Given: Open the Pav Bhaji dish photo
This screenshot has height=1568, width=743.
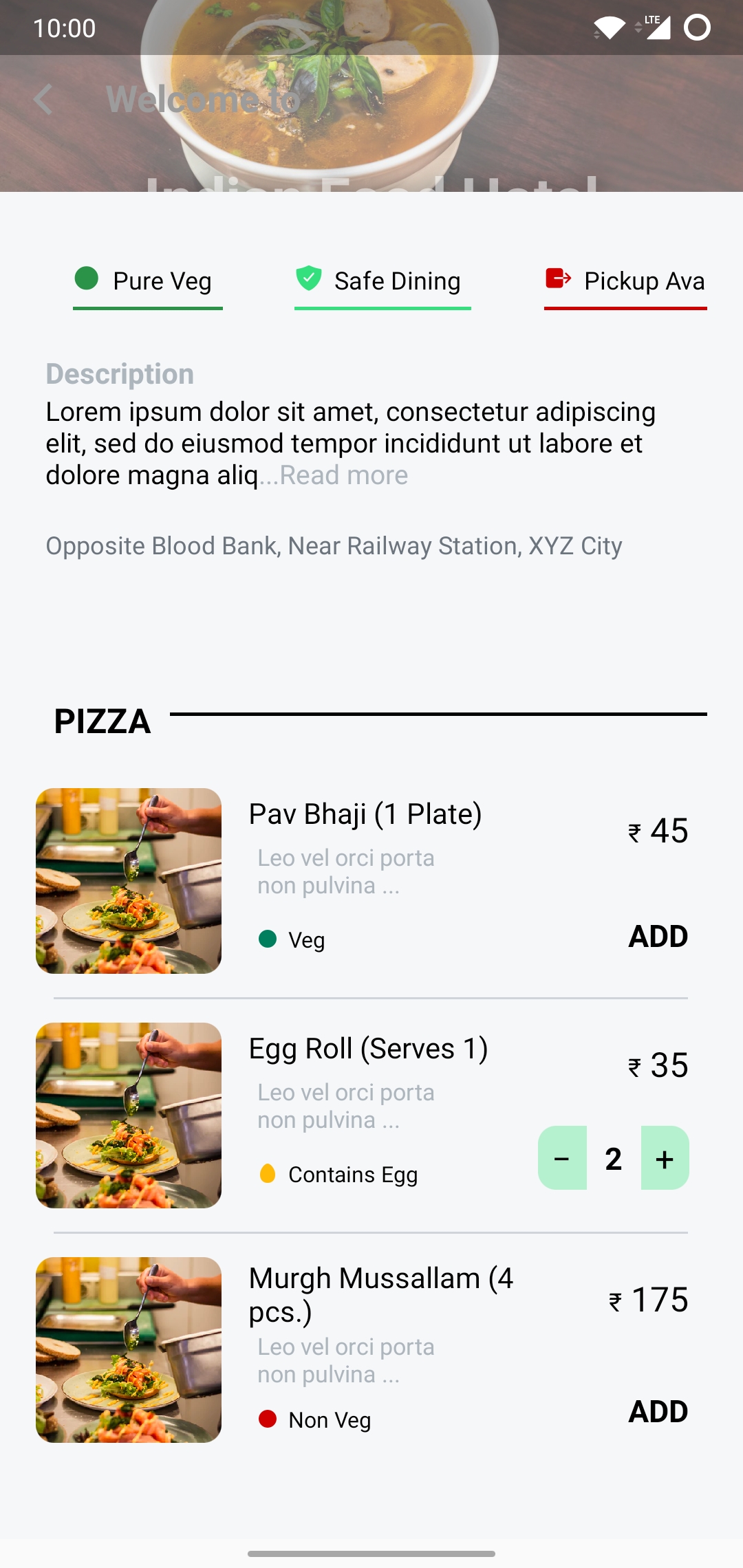Looking at the screenshot, I should [x=129, y=881].
